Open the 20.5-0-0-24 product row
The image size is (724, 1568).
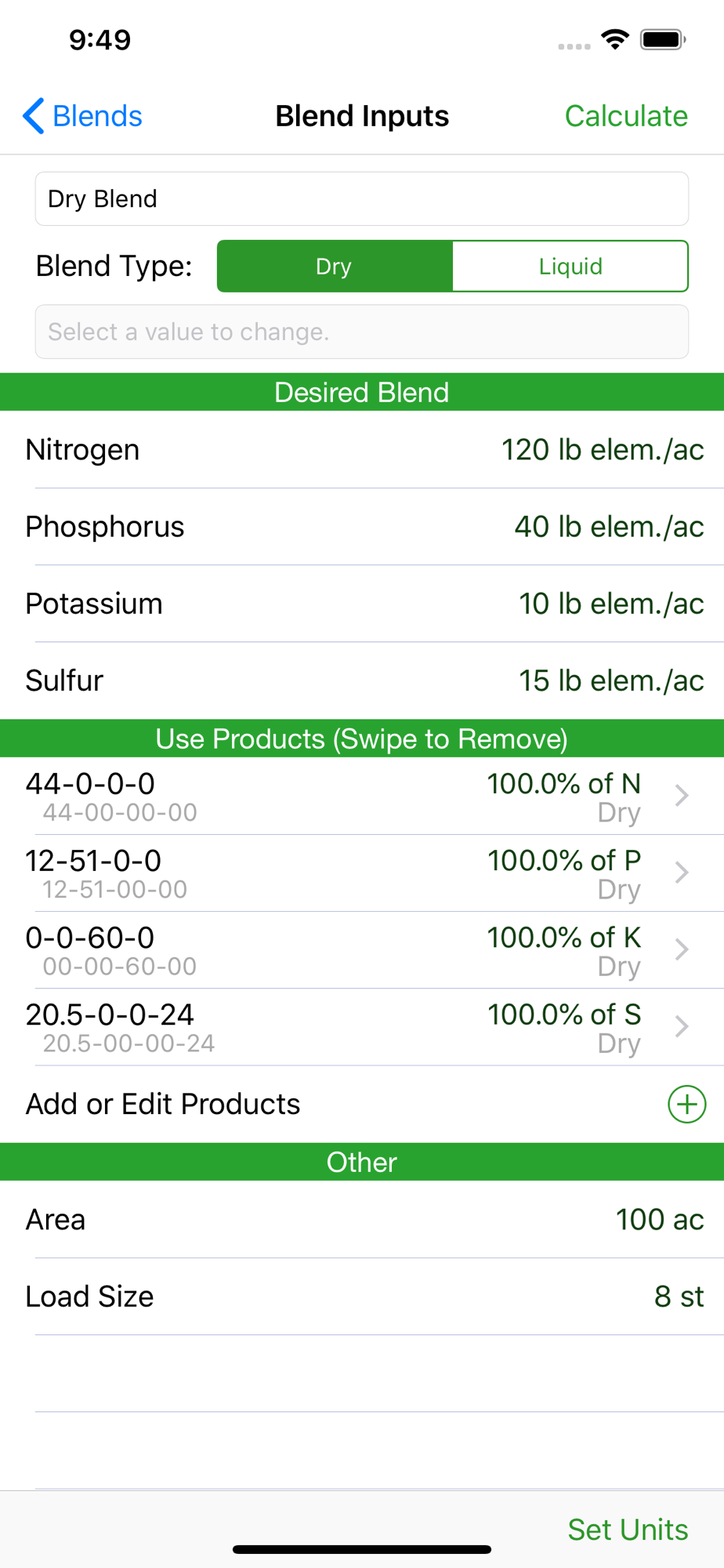(x=362, y=1026)
